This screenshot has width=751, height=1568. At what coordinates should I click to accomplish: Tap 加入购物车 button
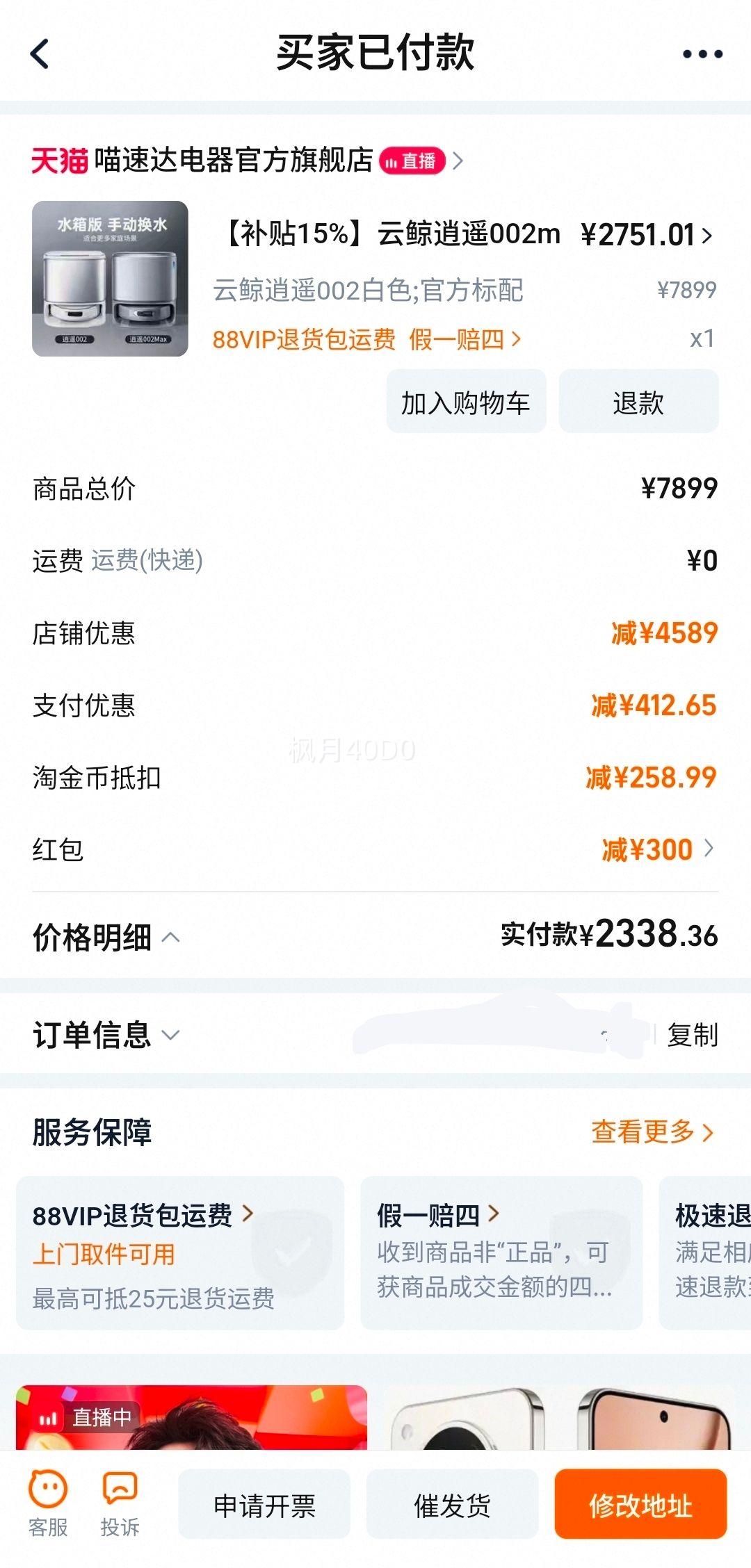[x=466, y=402]
